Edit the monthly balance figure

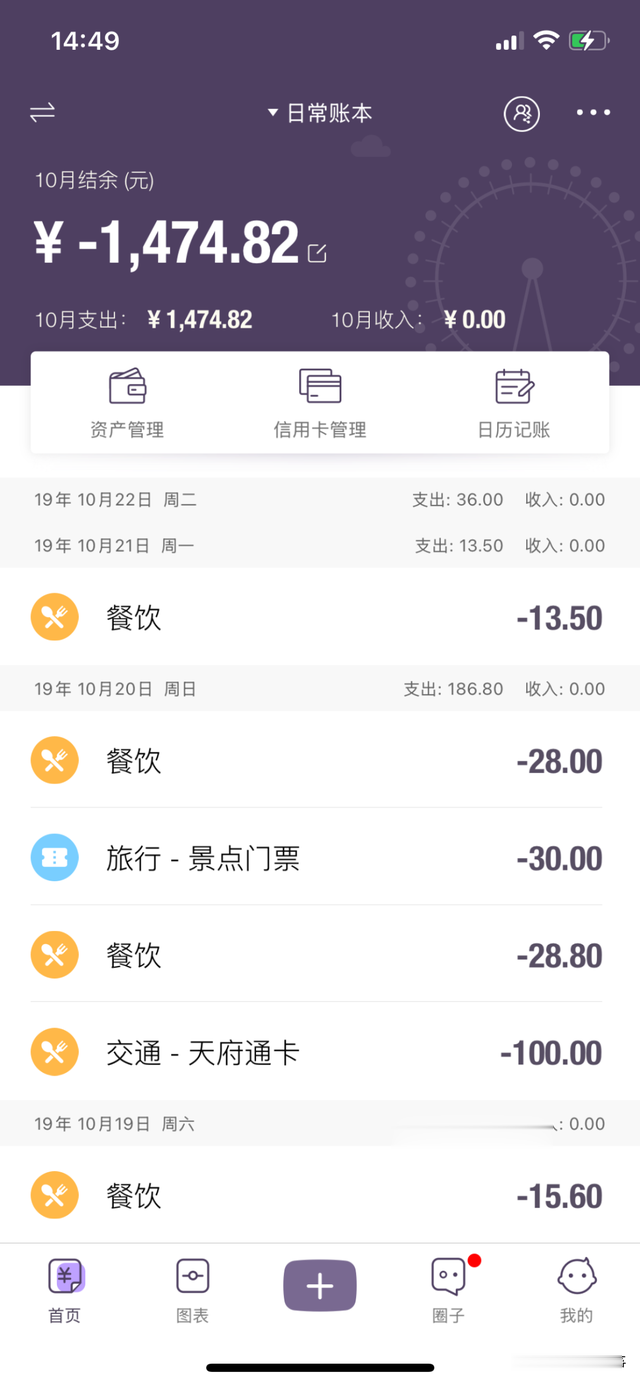[317, 253]
